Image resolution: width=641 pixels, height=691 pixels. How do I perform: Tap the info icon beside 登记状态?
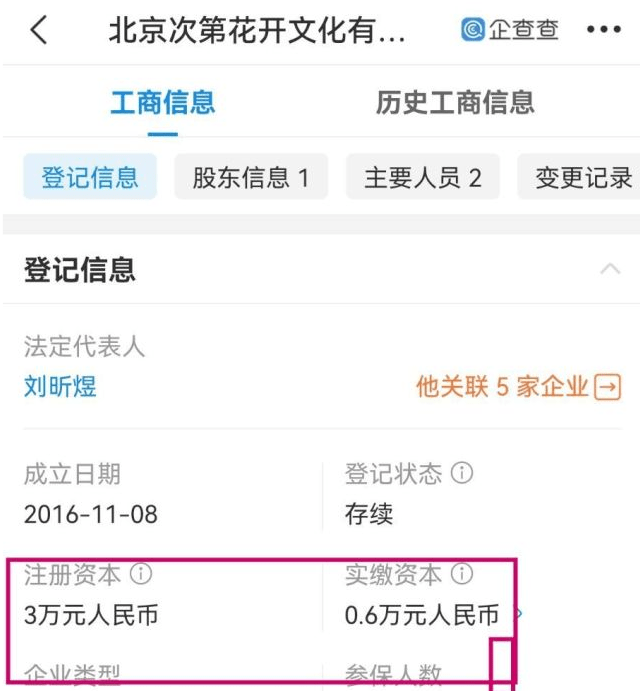coord(462,473)
